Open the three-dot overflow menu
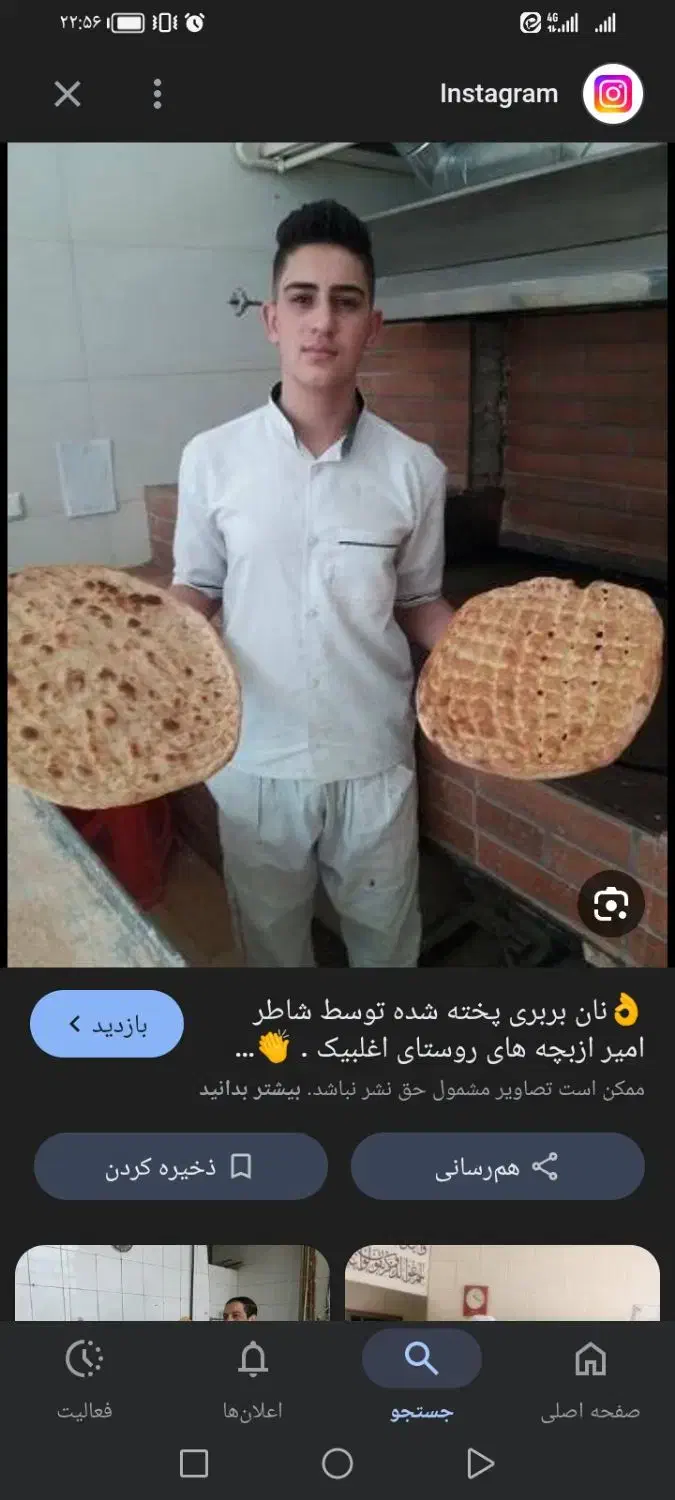675x1500 pixels. click(x=157, y=94)
